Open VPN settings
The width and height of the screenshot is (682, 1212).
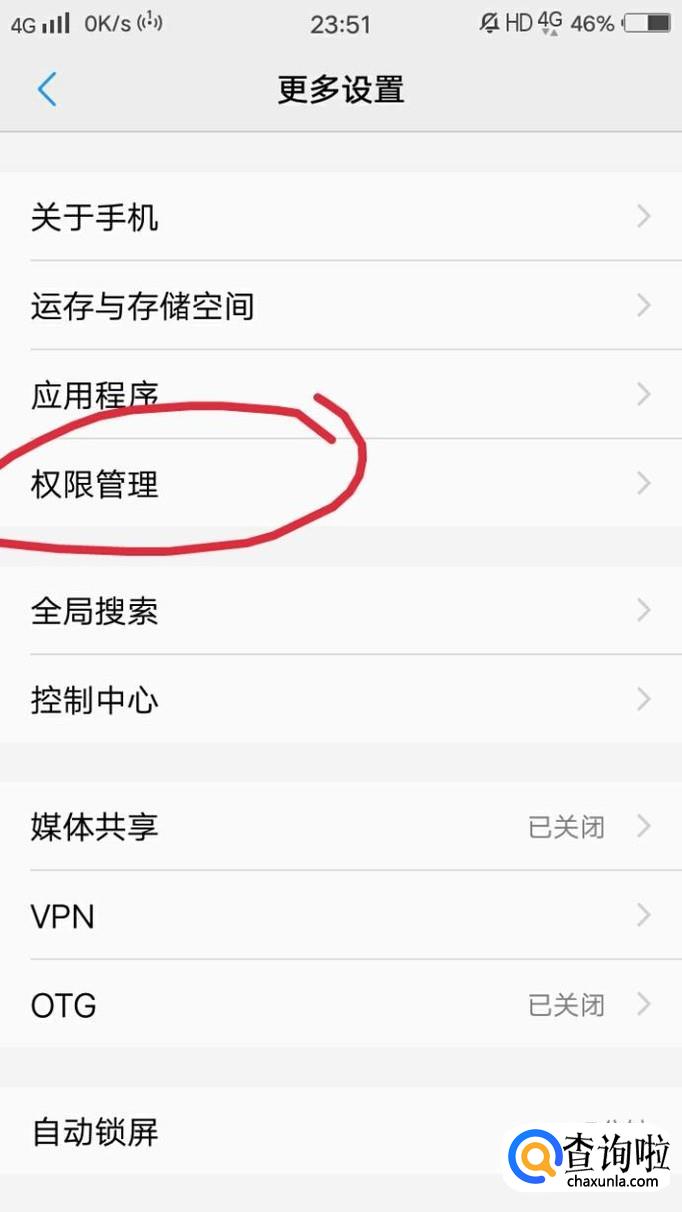click(341, 915)
